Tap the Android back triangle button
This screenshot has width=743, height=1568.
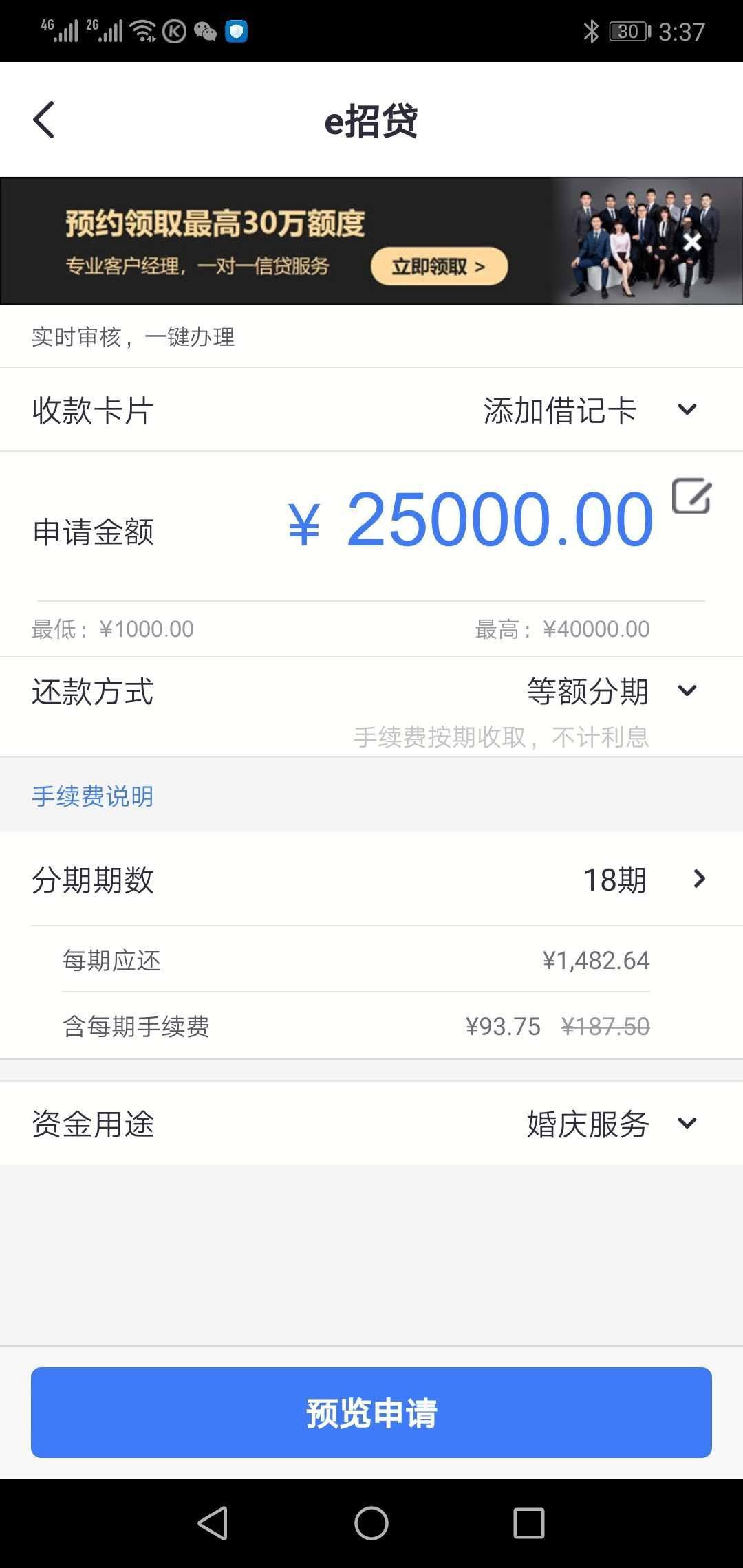[213, 1524]
